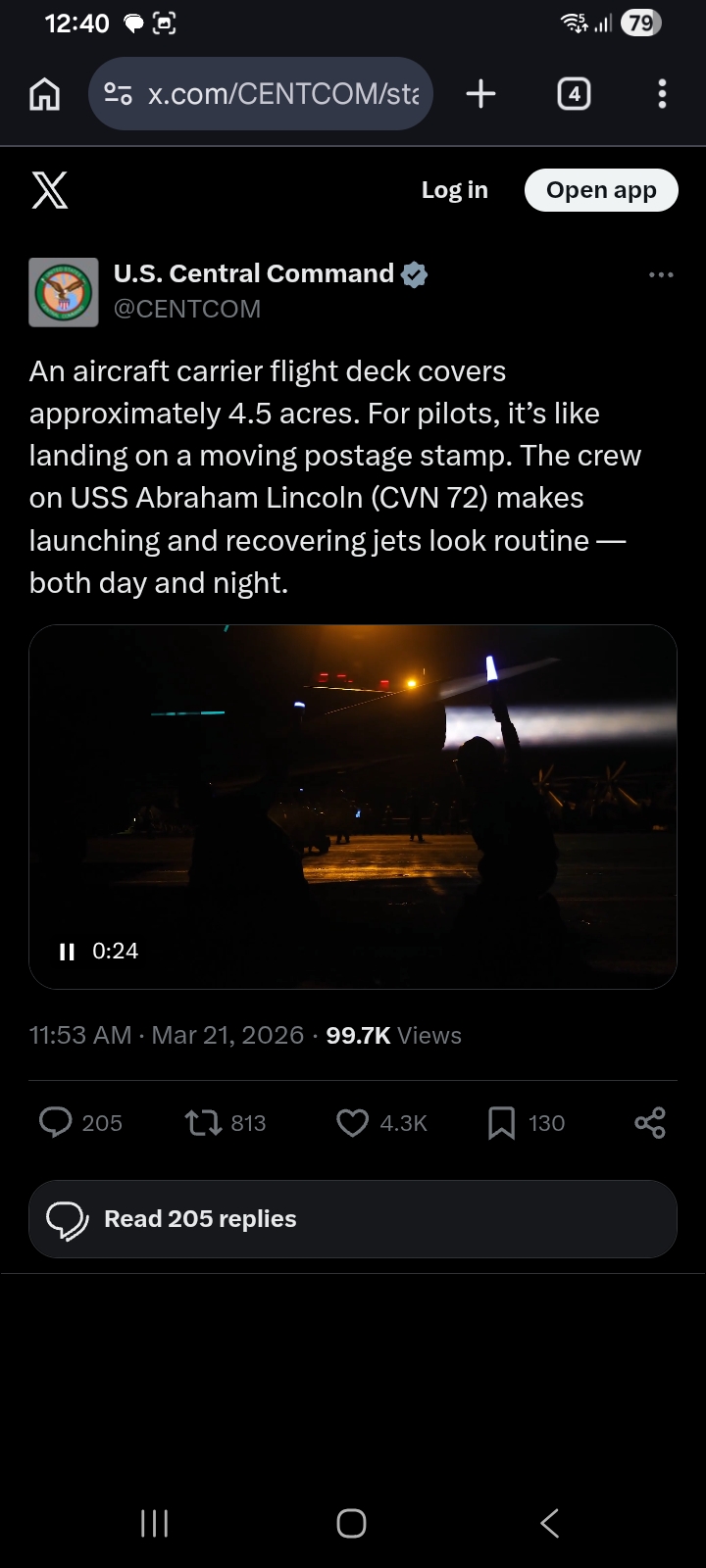This screenshot has width=706, height=1568.
Task: Like the CENTCOM post
Action: click(x=352, y=1122)
